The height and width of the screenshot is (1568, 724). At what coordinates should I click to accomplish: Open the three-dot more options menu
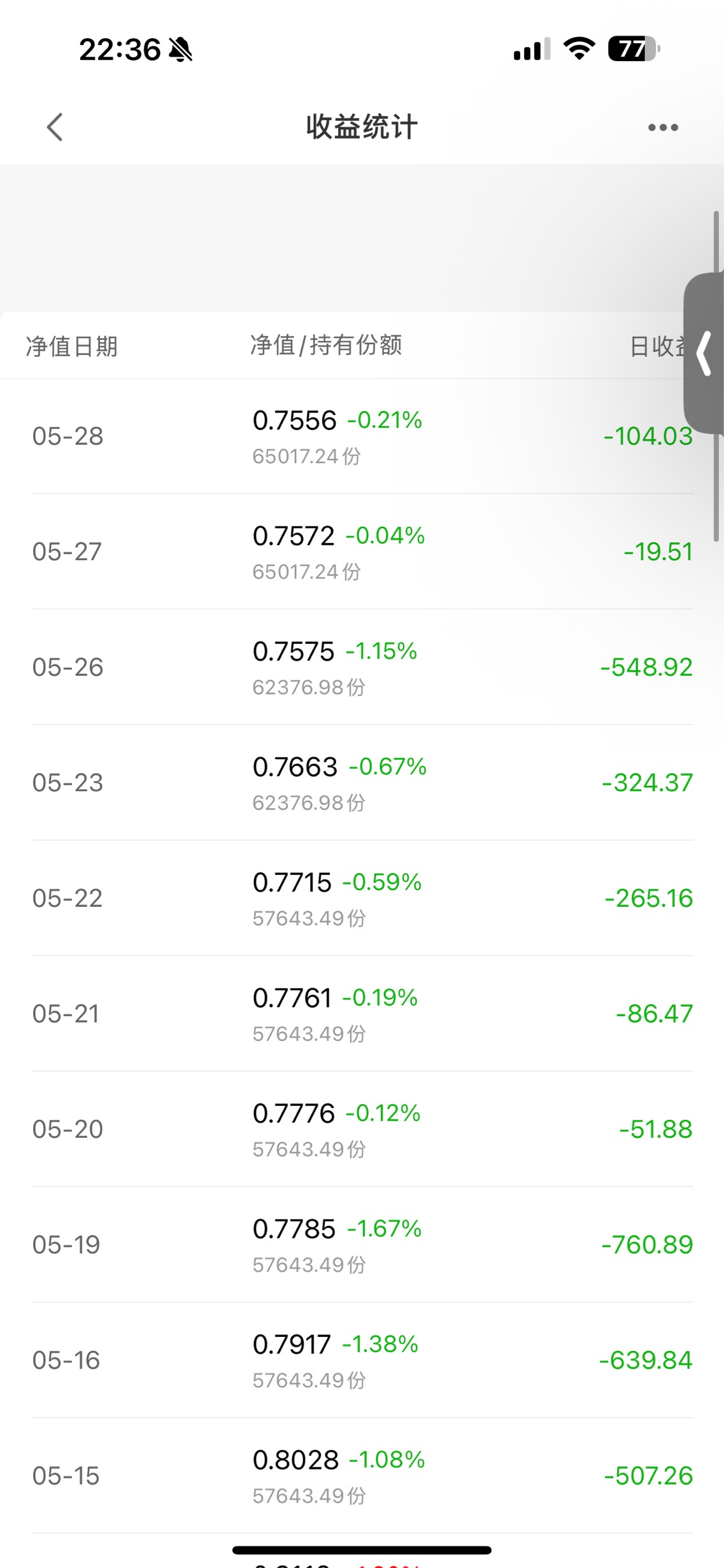click(x=663, y=127)
